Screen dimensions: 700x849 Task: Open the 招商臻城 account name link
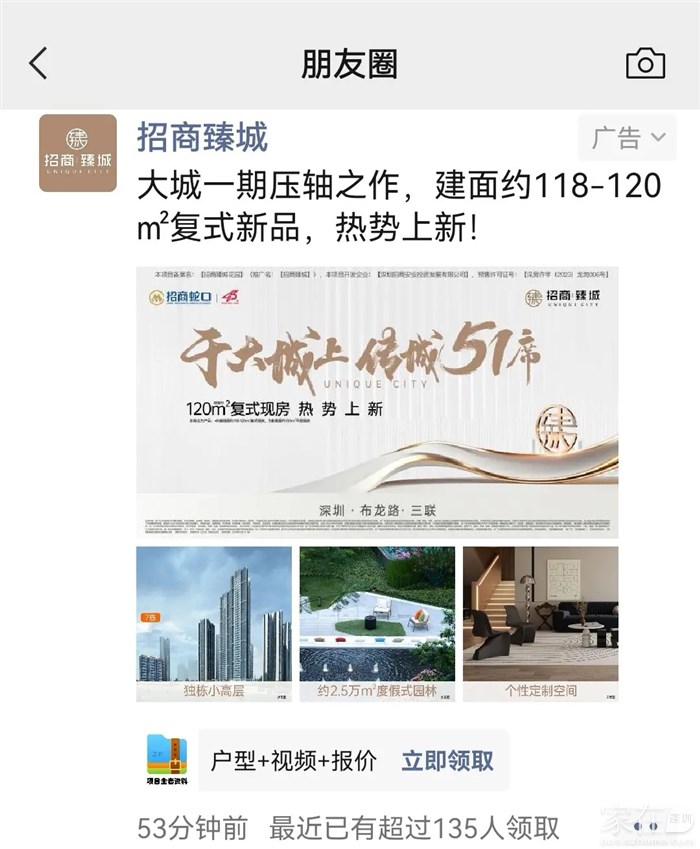click(202, 137)
